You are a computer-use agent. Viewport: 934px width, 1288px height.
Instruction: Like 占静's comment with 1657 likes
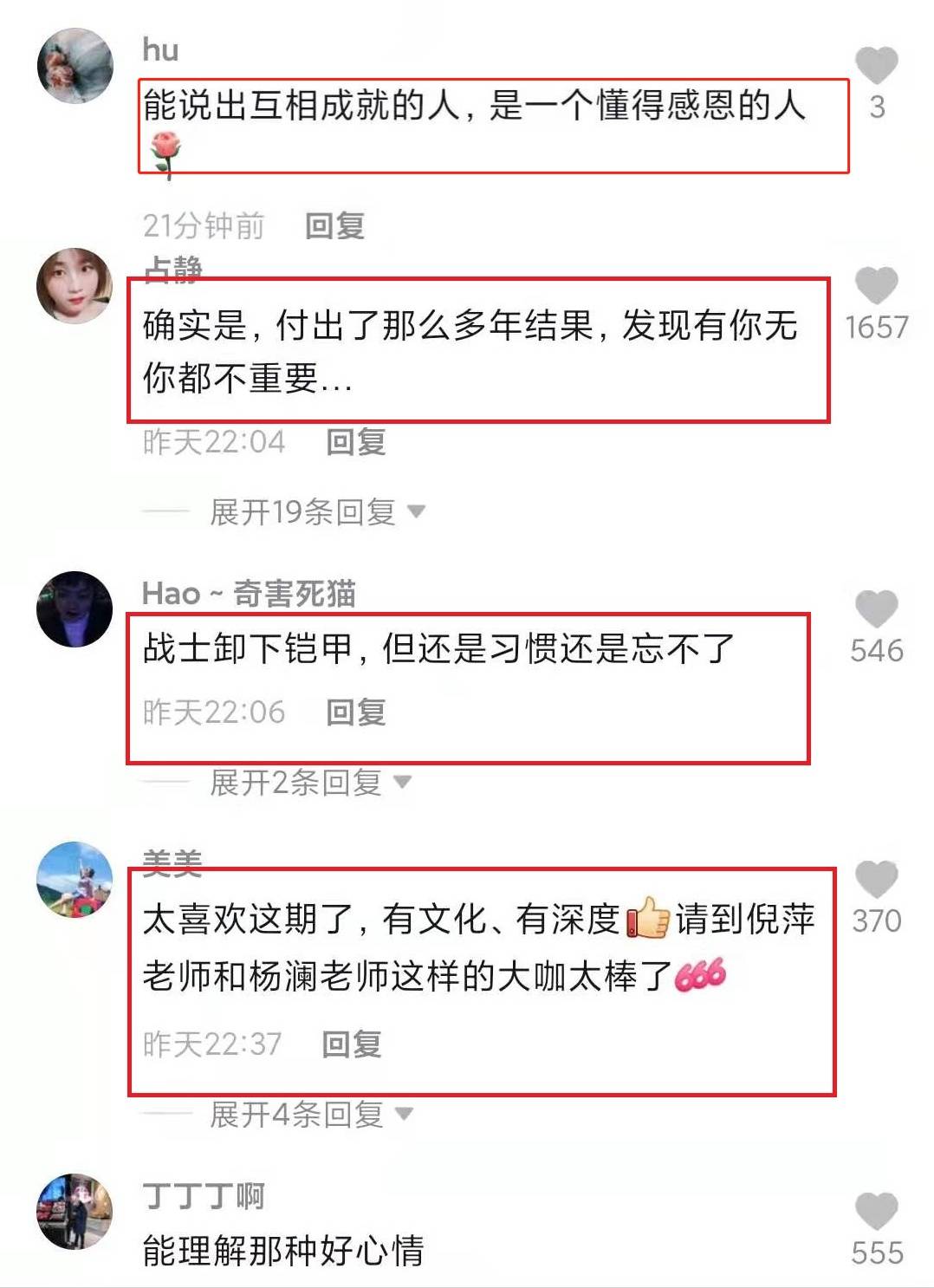click(x=876, y=286)
